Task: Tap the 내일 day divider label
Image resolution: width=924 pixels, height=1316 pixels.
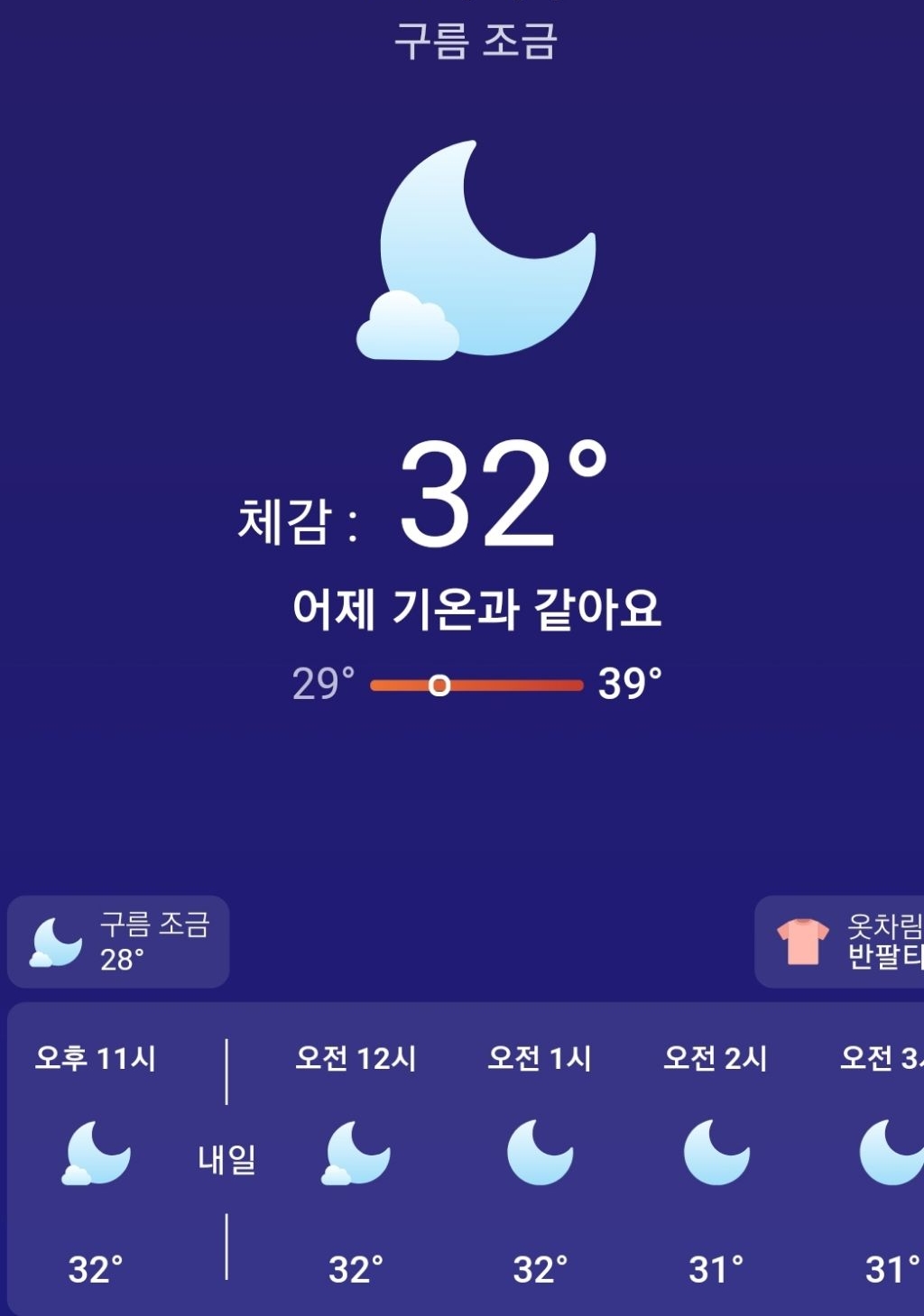Action: (x=226, y=1160)
